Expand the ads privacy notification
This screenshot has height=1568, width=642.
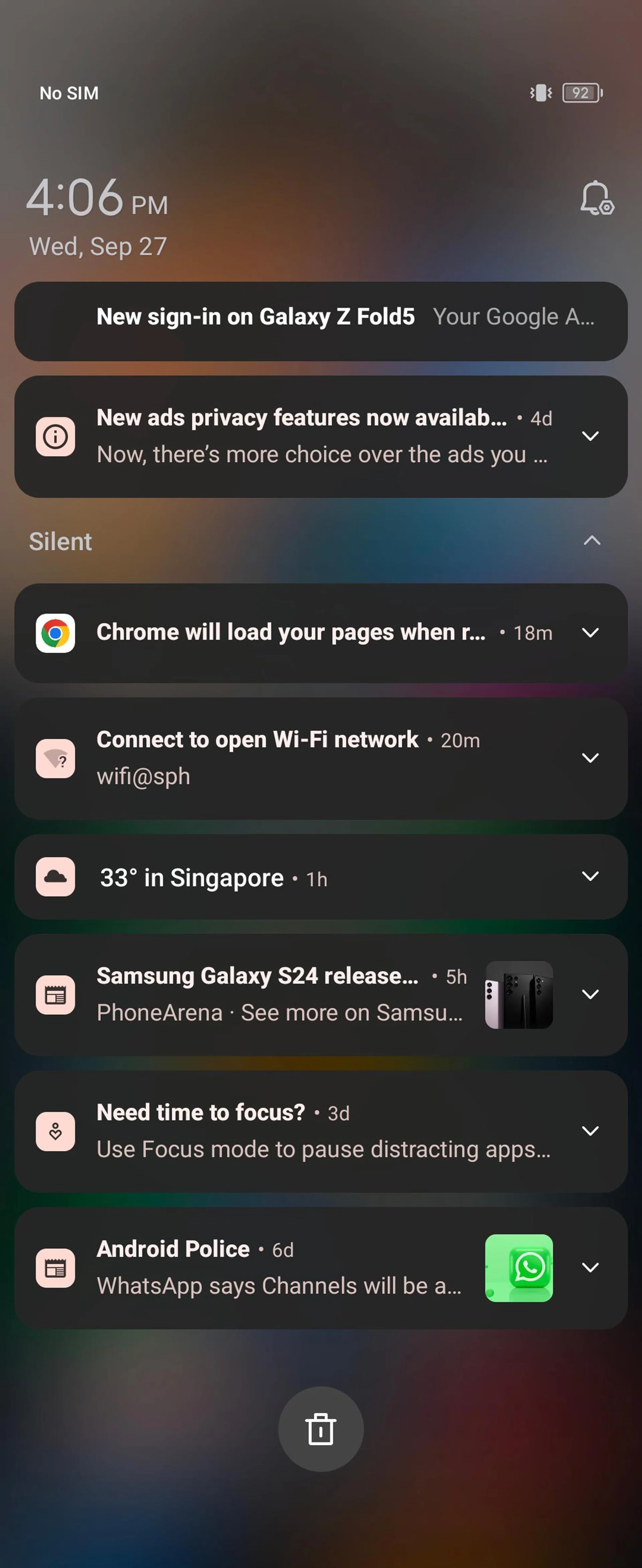[x=590, y=436]
